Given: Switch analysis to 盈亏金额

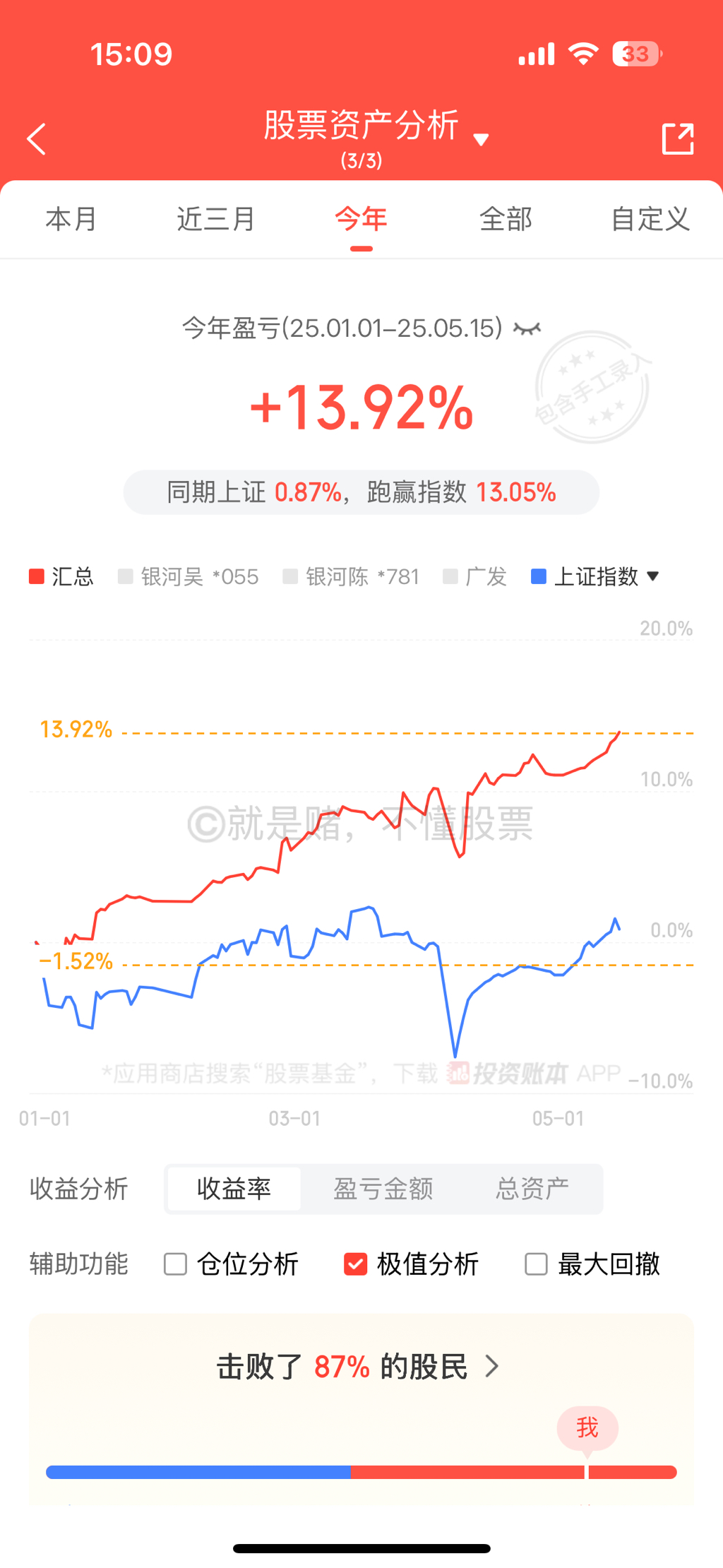Looking at the screenshot, I should point(383,1189).
